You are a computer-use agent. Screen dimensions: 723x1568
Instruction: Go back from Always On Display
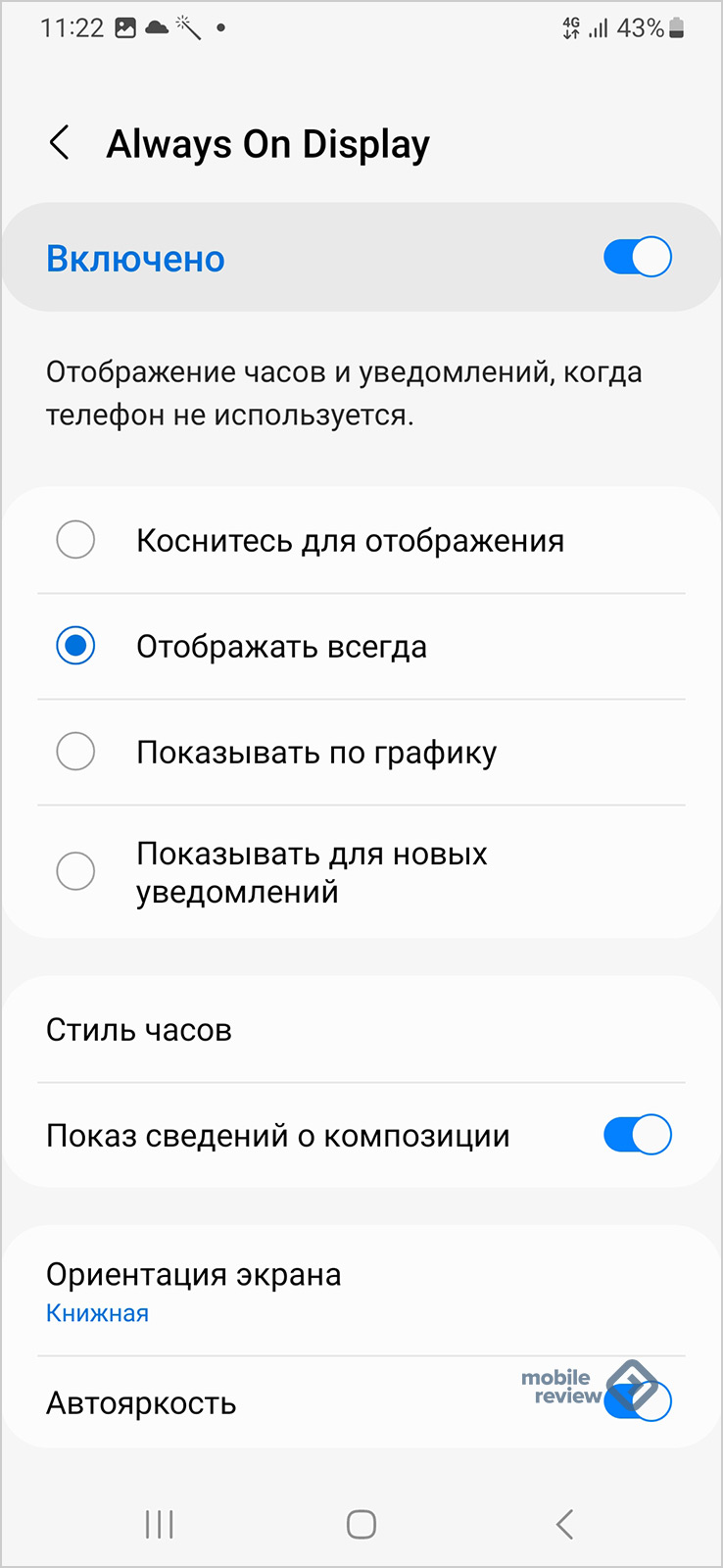[x=60, y=143]
